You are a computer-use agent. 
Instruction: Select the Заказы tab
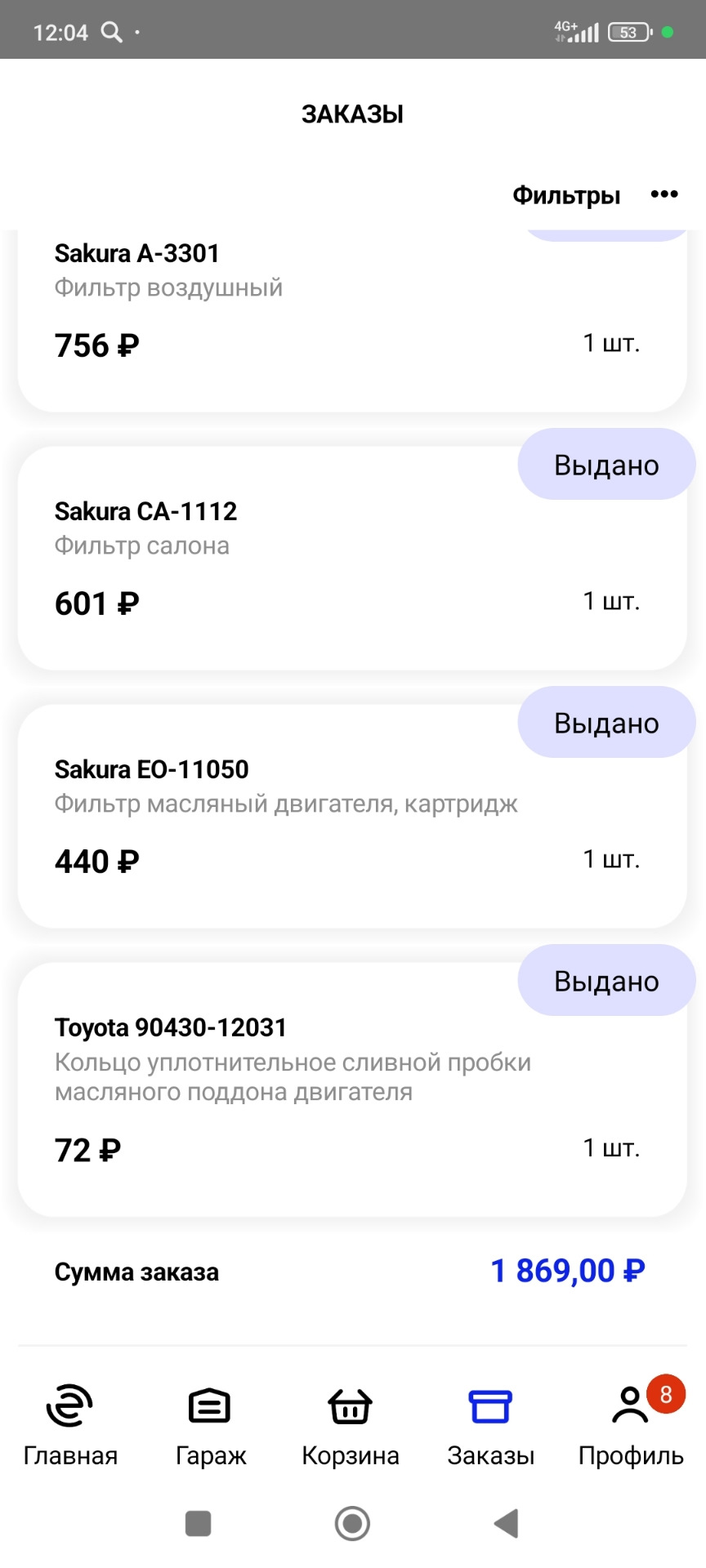point(490,1425)
